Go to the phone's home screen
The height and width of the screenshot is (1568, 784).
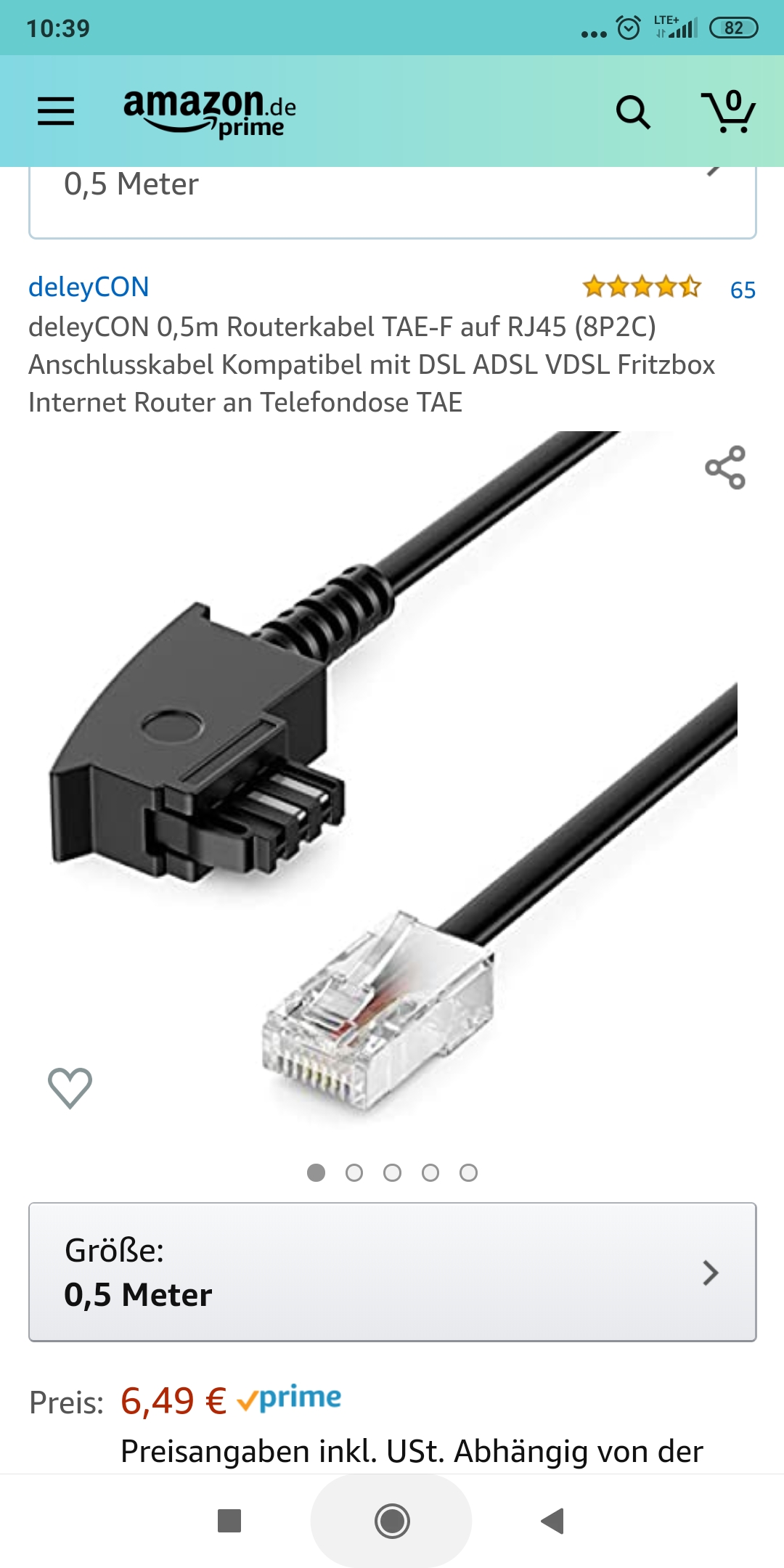click(x=392, y=1521)
